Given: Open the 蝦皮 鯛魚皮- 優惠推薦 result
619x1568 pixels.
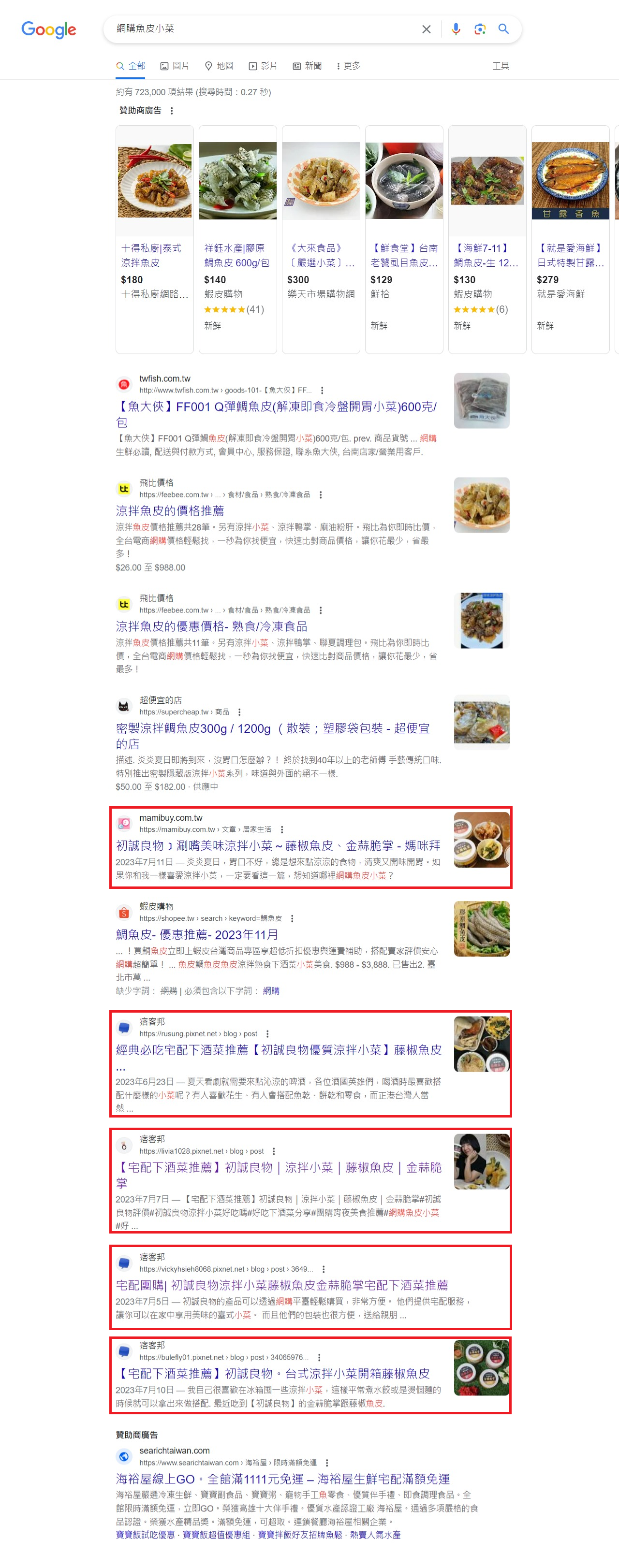Looking at the screenshot, I should pos(197,934).
